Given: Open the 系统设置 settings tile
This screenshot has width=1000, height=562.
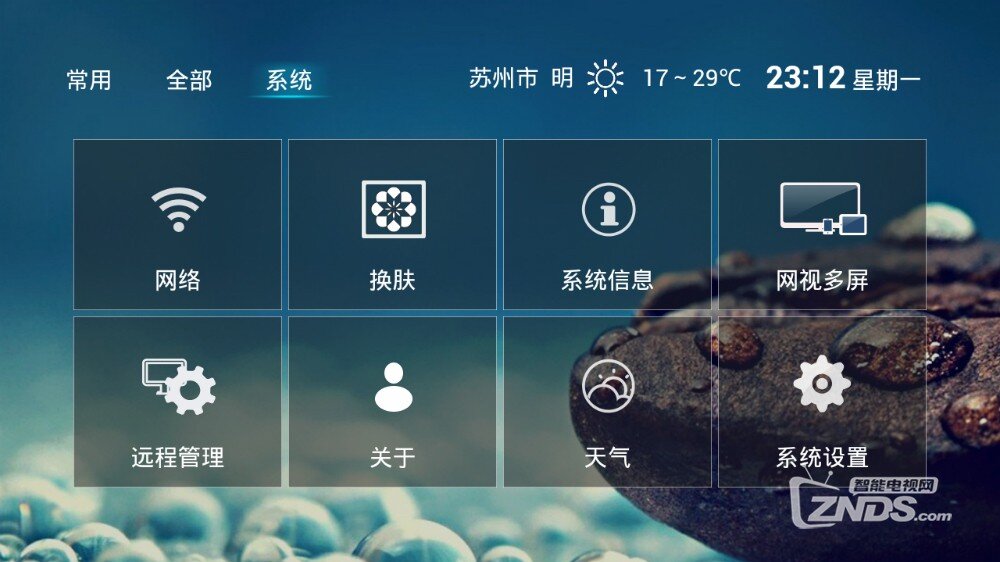Looking at the screenshot, I should (x=822, y=402).
